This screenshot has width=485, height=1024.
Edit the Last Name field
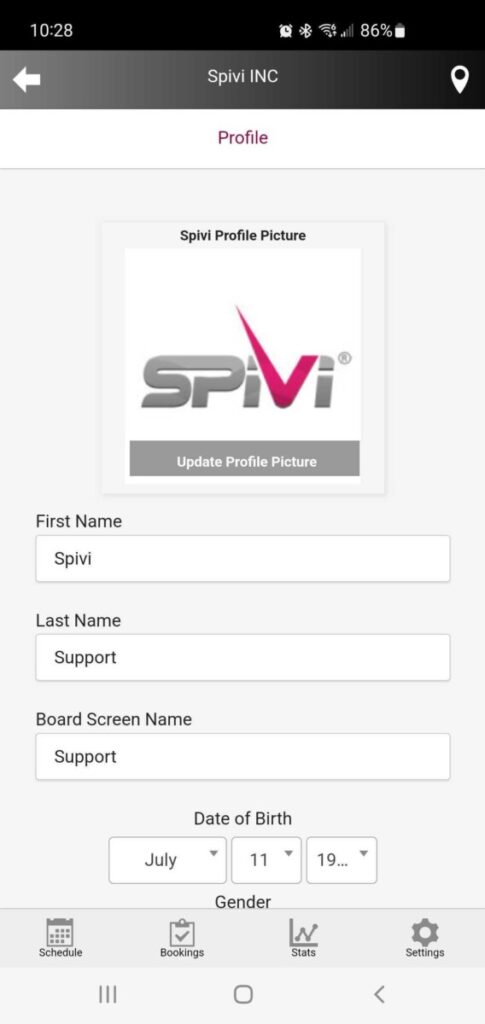243,658
